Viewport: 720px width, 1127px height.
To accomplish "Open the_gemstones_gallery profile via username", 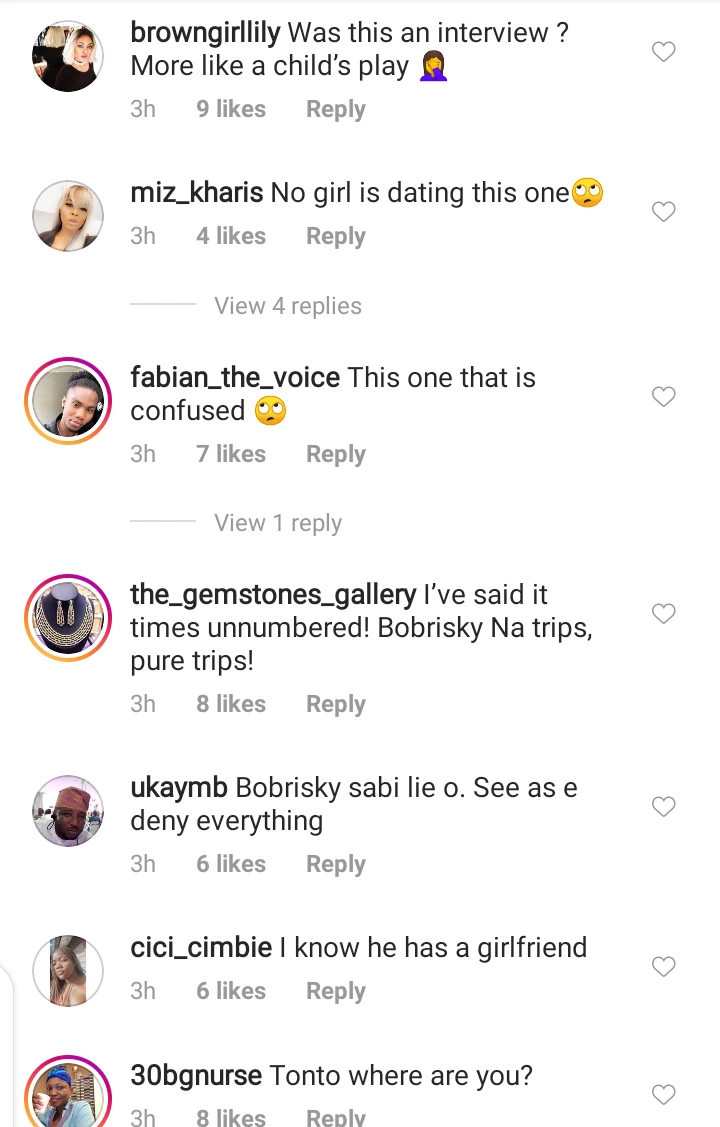I will pyautogui.click(x=273, y=595).
